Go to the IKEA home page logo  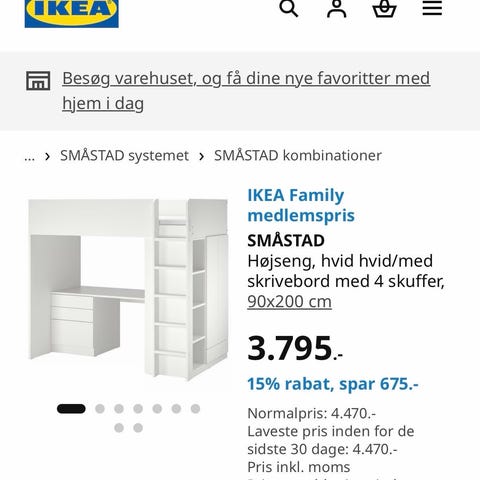(72, 13)
